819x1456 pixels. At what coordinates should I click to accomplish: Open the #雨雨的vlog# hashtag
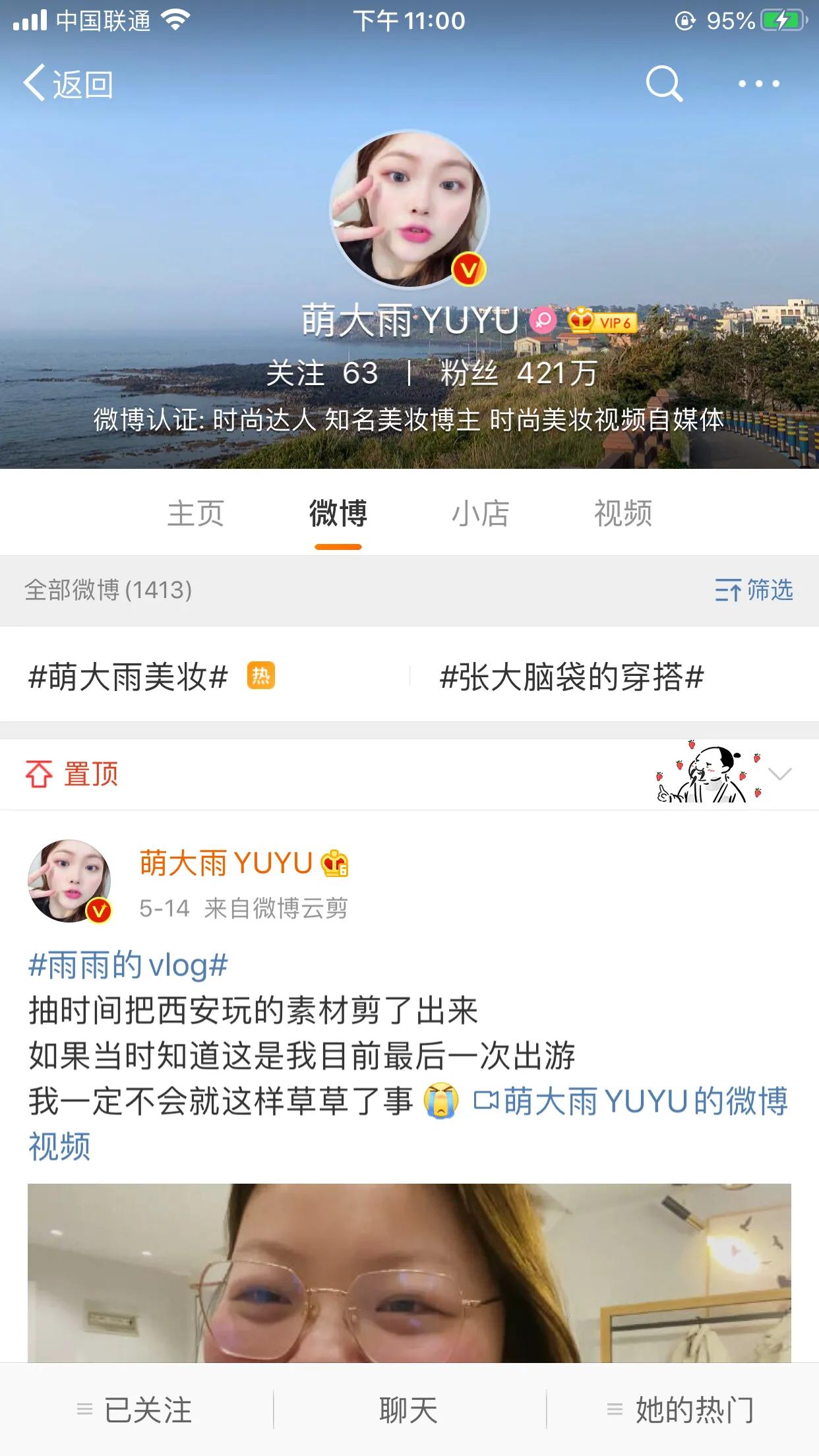point(129,966)
